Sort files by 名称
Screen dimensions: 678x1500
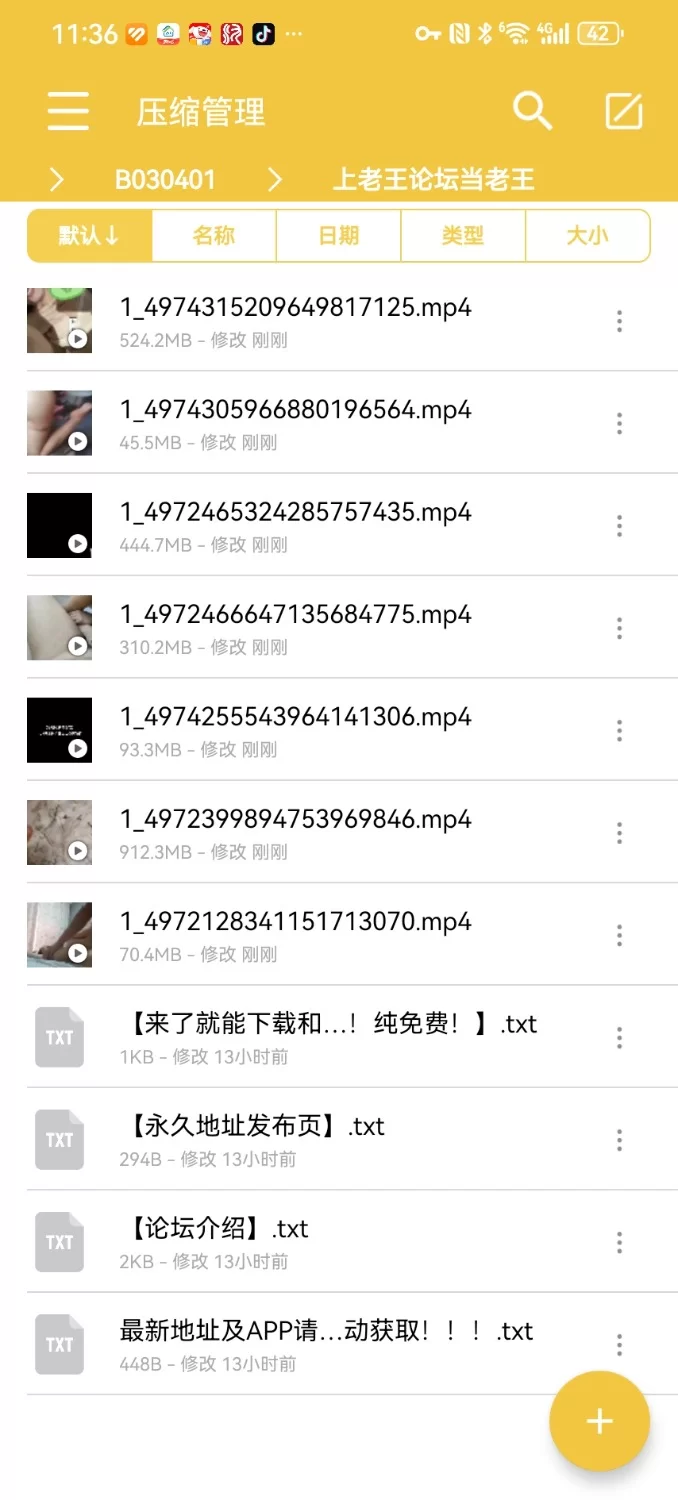click(x=214, y=236)
